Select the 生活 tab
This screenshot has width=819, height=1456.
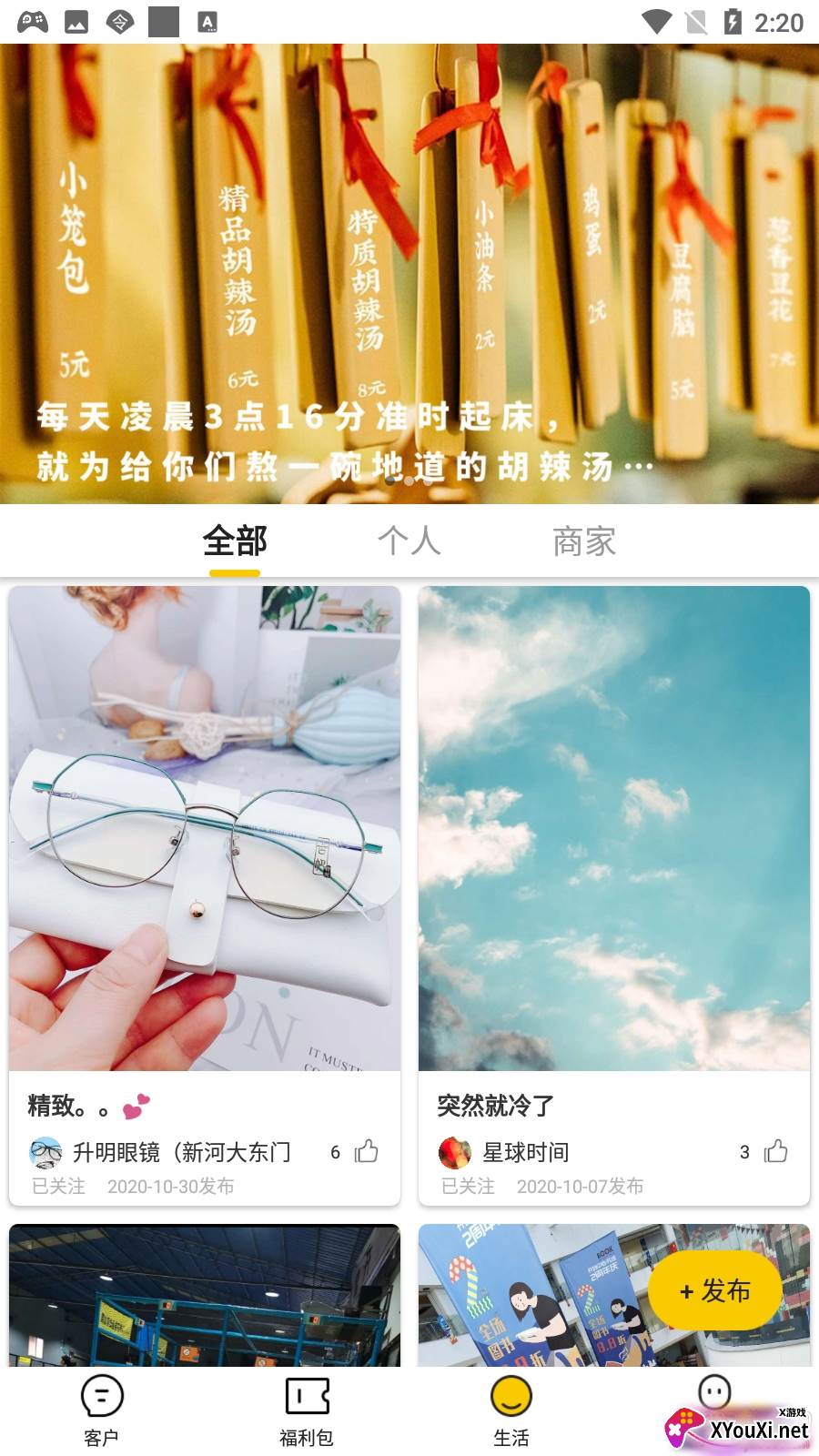(x=511, y=1409)
